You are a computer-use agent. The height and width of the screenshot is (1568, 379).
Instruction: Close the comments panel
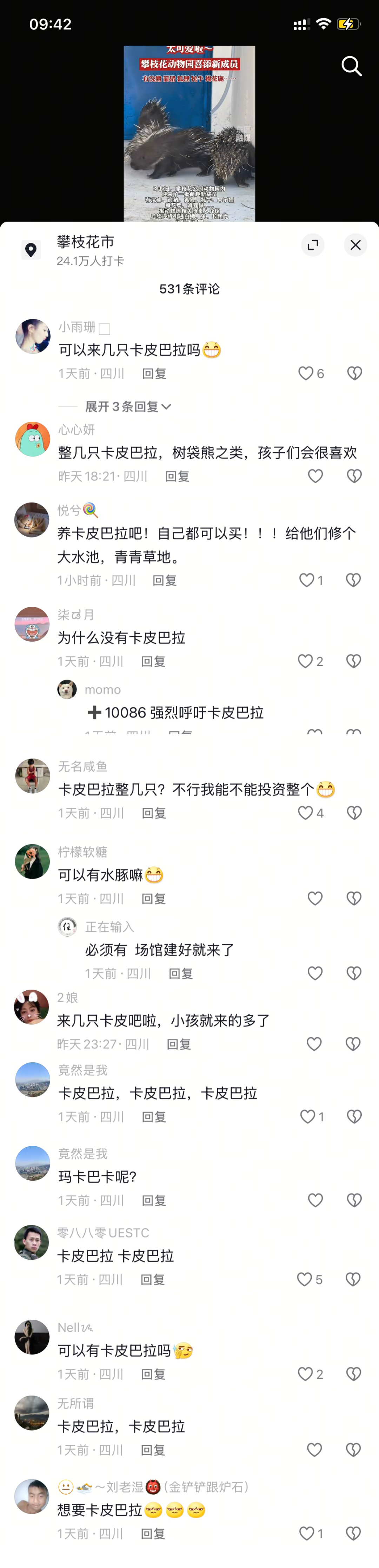[355, 245]
